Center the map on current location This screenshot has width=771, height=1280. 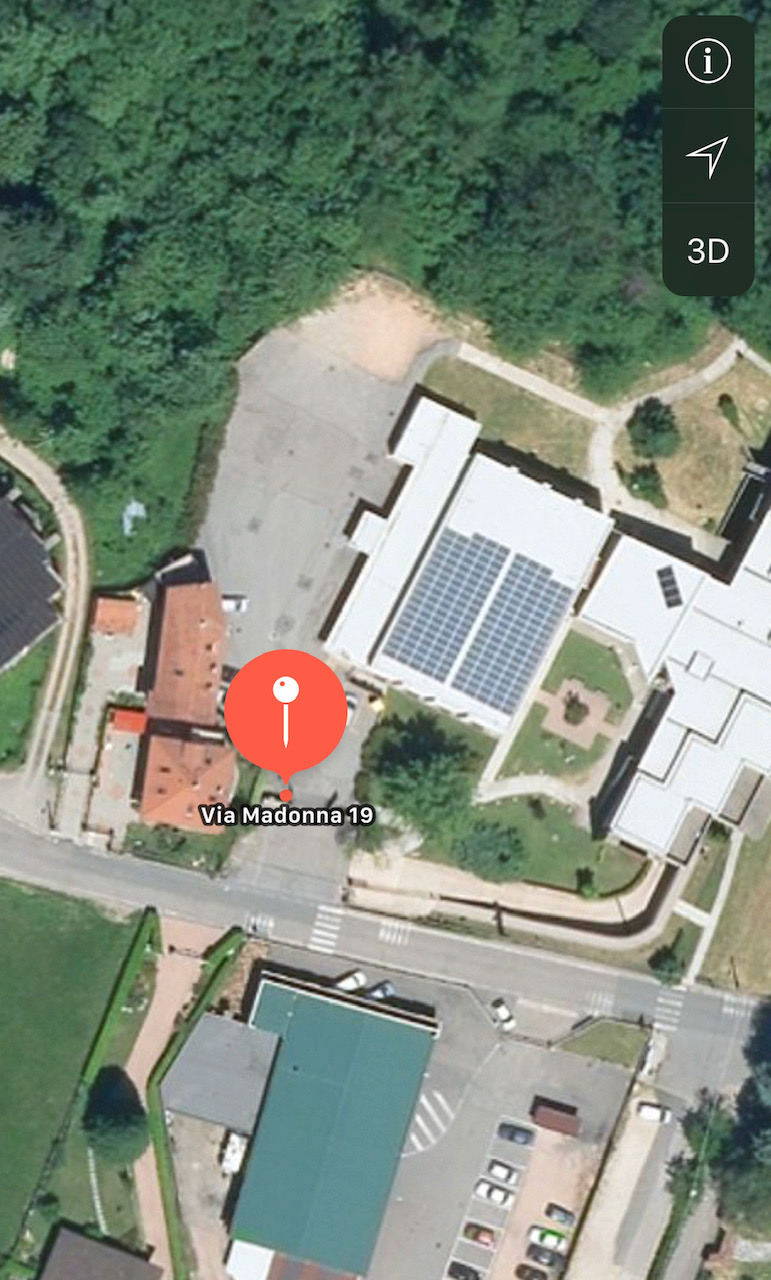click(x=707, y=156)
